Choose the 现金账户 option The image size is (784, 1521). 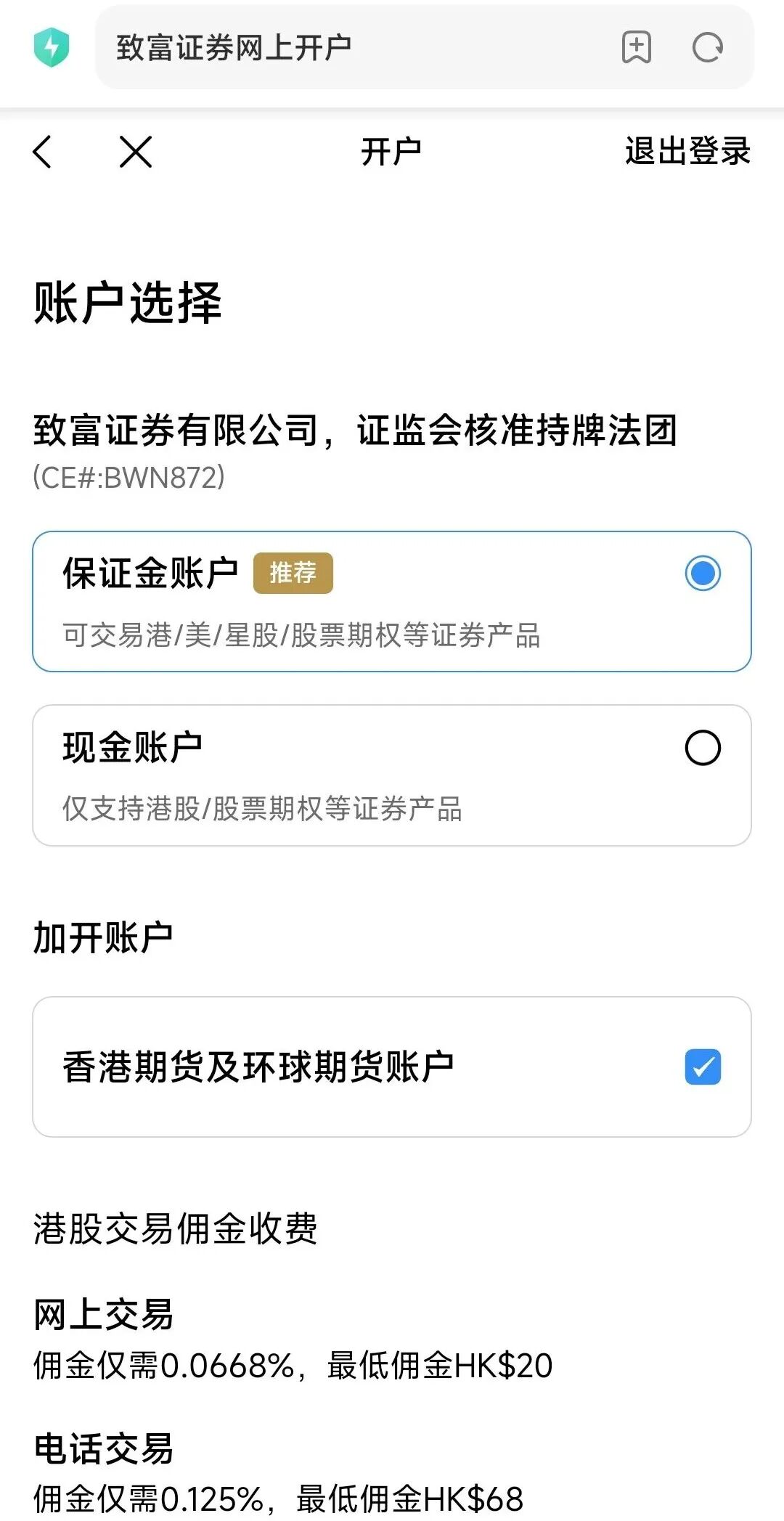coord(702,748)
